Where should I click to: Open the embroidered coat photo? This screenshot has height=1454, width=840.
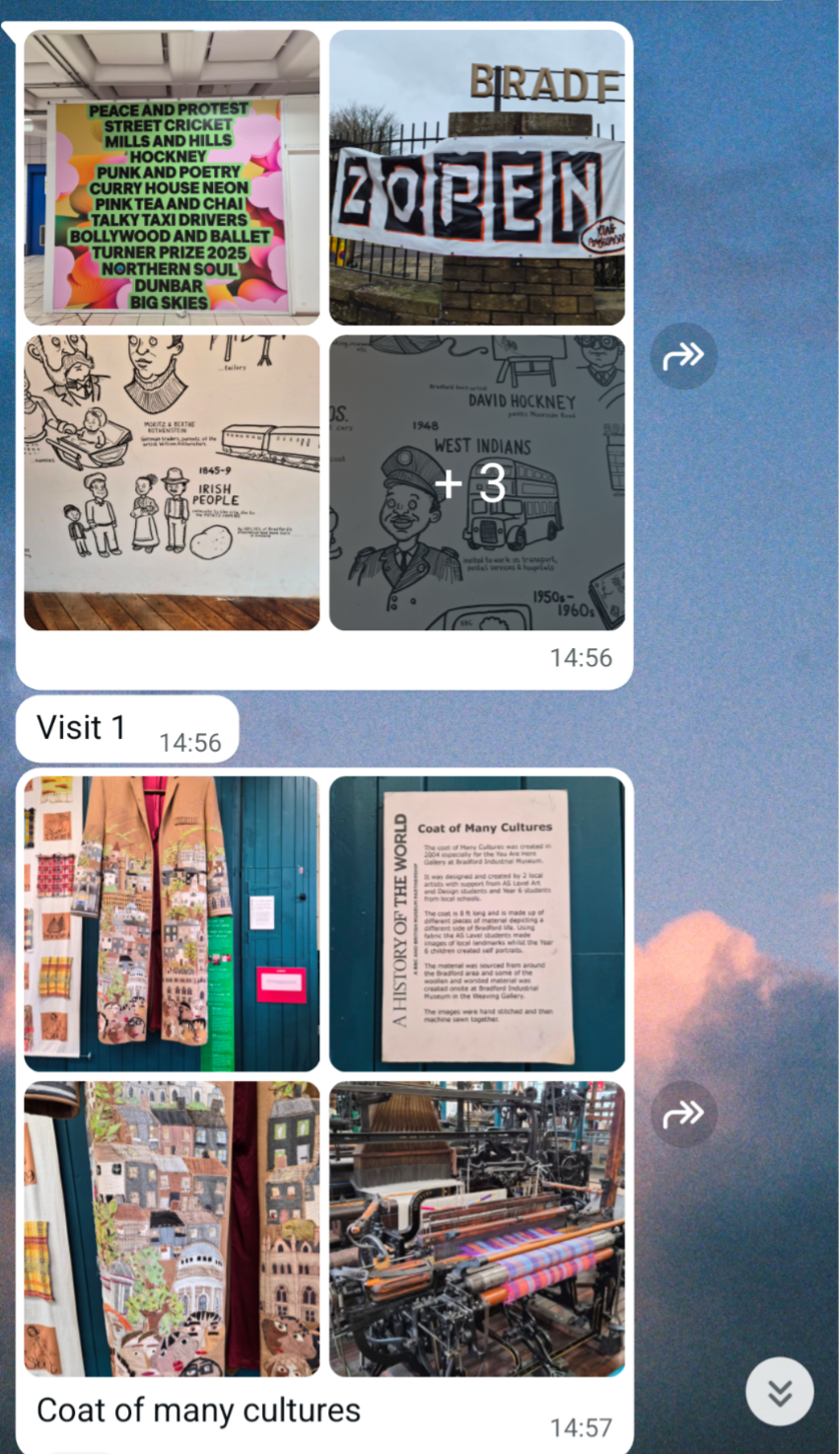point(172,923)
